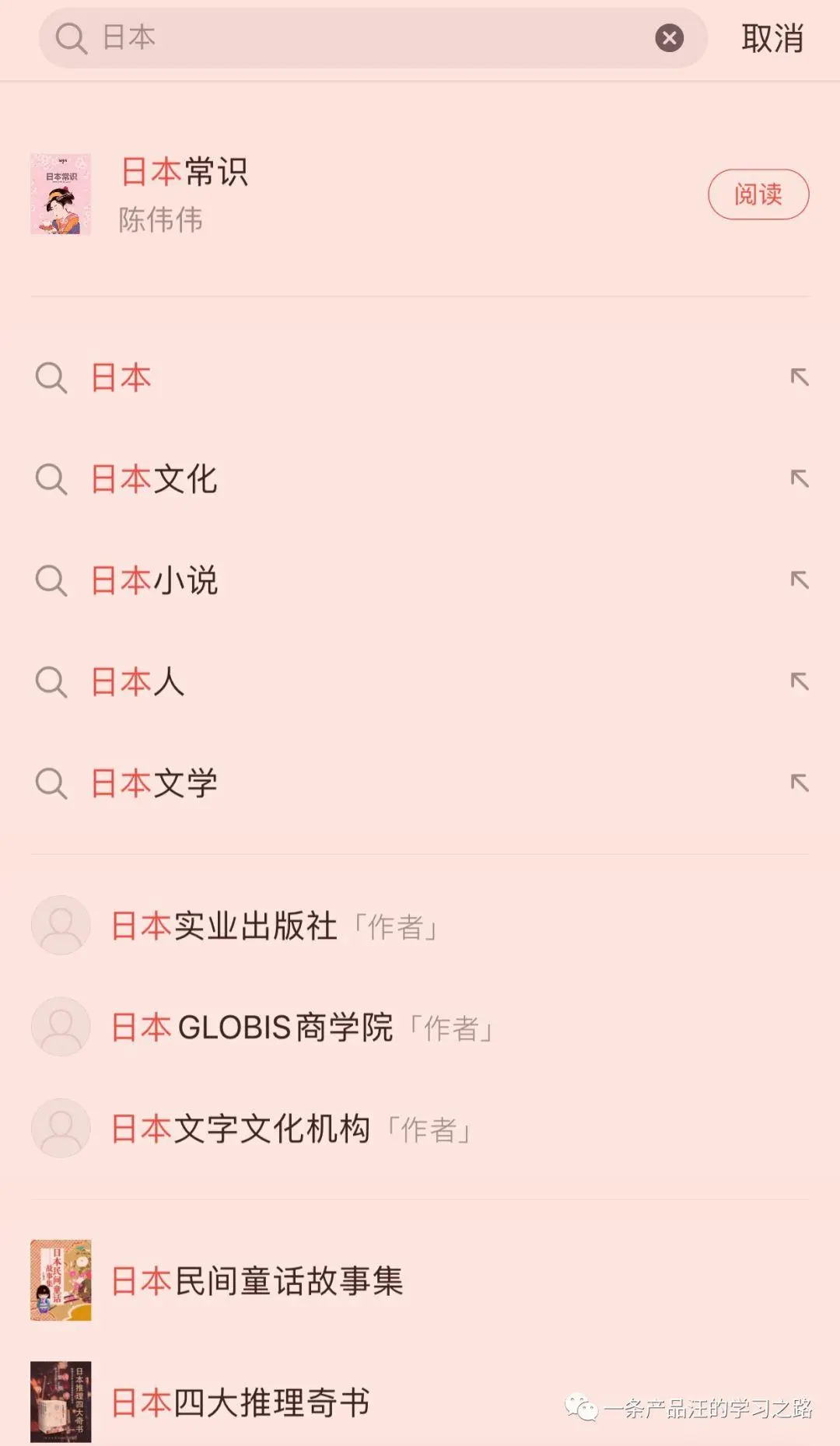Tap the fill-in arrow next to 日本文学
Viewport: 840px width, 1446px height.
pos(800,783)
